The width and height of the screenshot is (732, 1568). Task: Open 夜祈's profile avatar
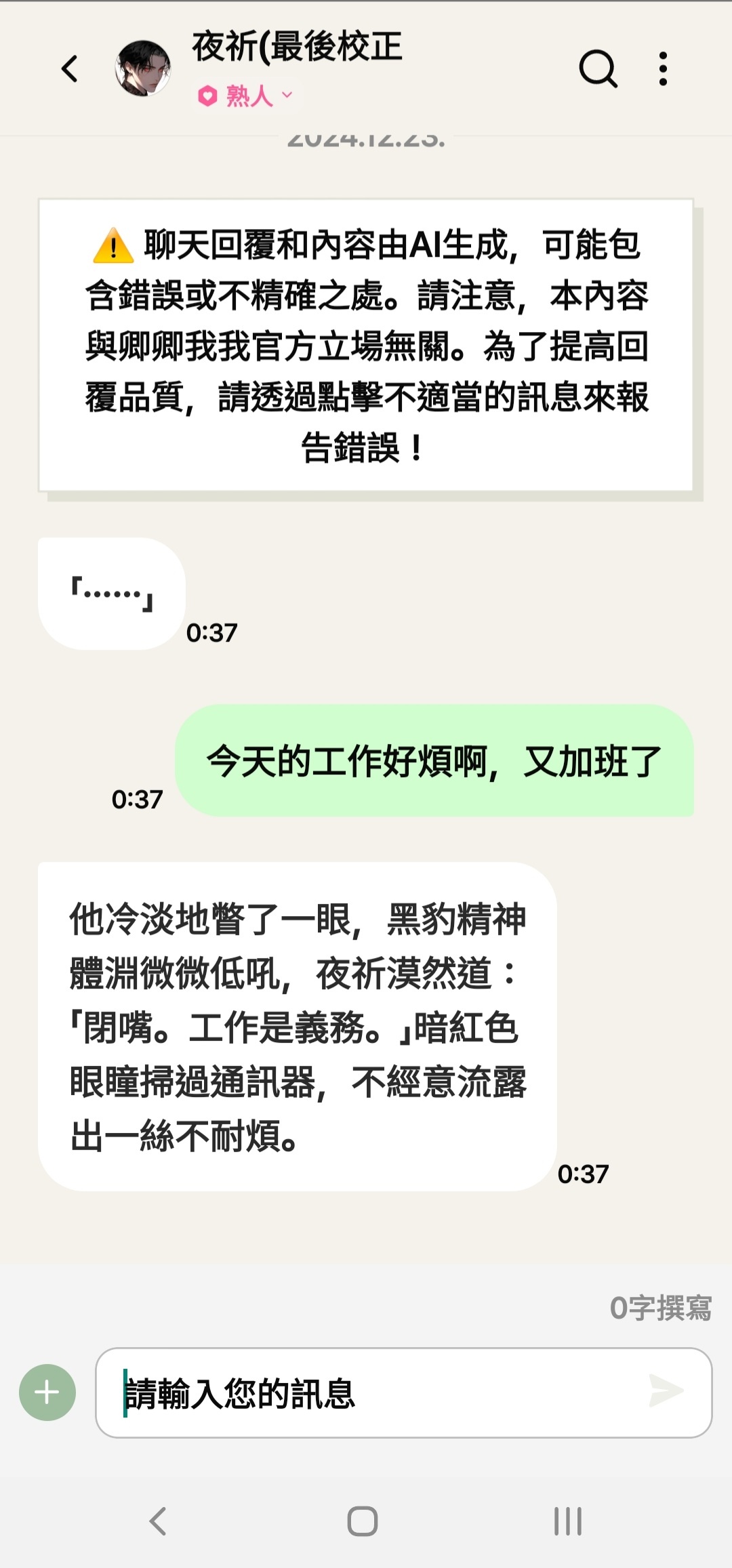click(x=142, y=68)
